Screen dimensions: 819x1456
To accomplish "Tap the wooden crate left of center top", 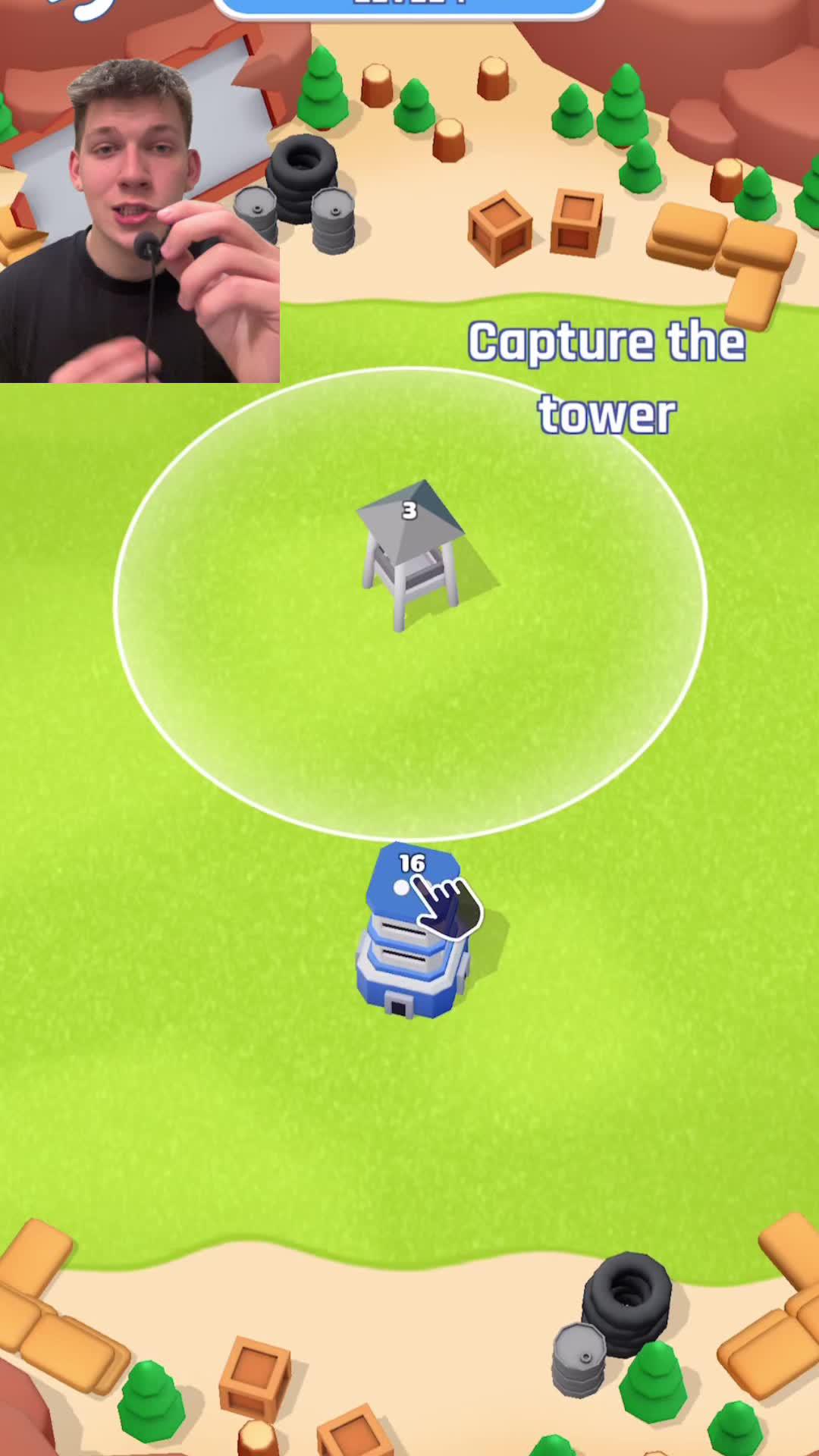I will tap(500, 227).
